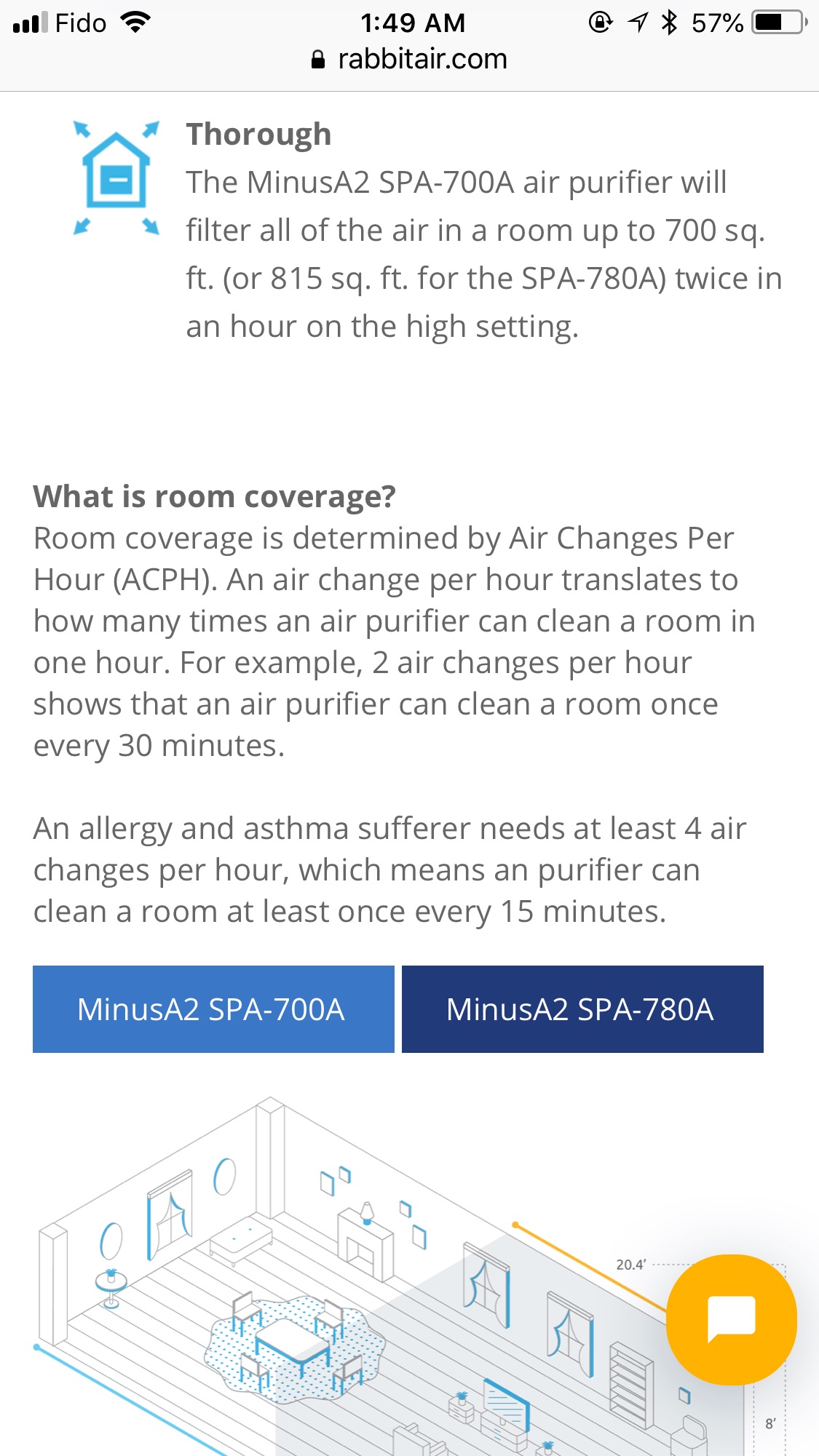Open the live chat bubble
Viewport: 819px width, 1456px height.
(732, 1319)
